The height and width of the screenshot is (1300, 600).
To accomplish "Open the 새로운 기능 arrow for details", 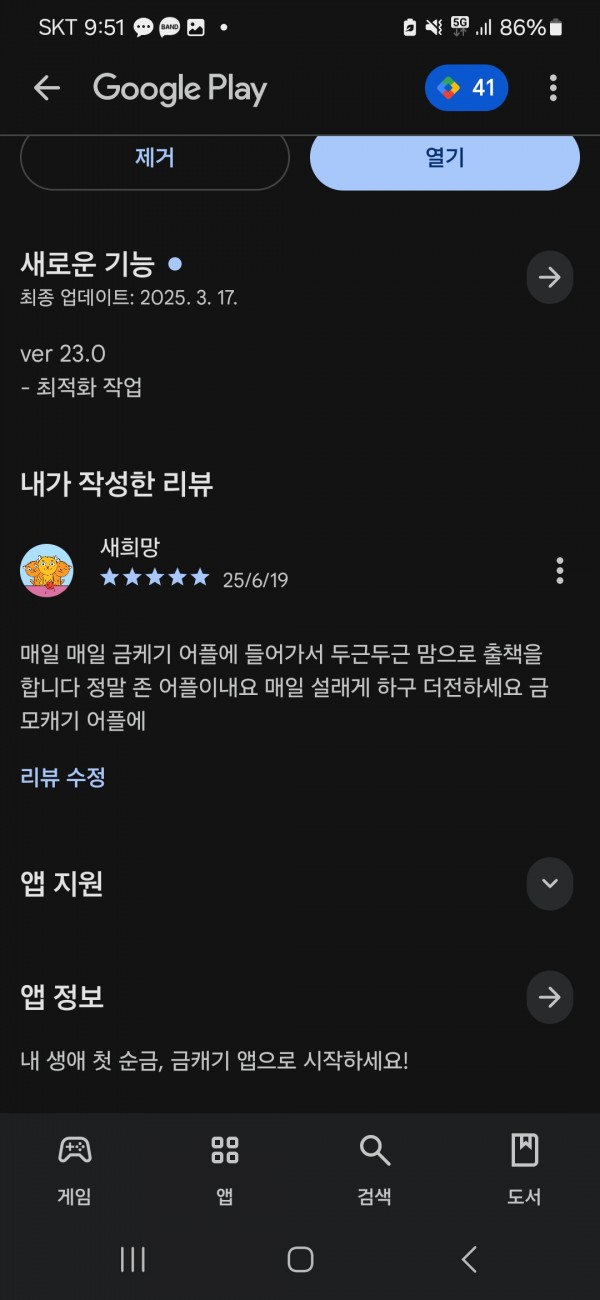I will coord(550,277).
